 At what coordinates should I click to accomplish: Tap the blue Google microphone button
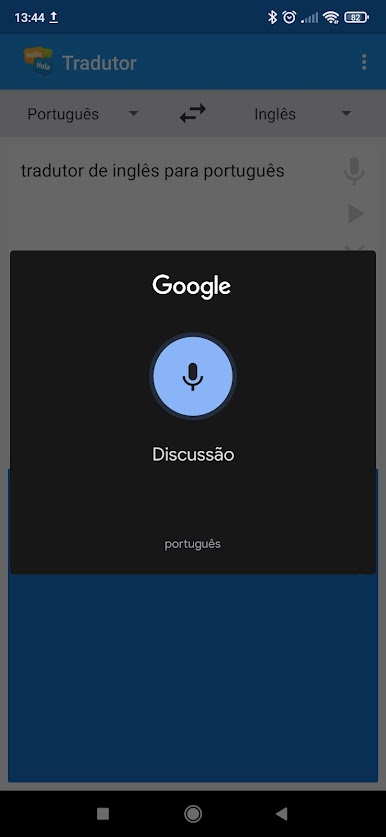[x=193, y=376]
